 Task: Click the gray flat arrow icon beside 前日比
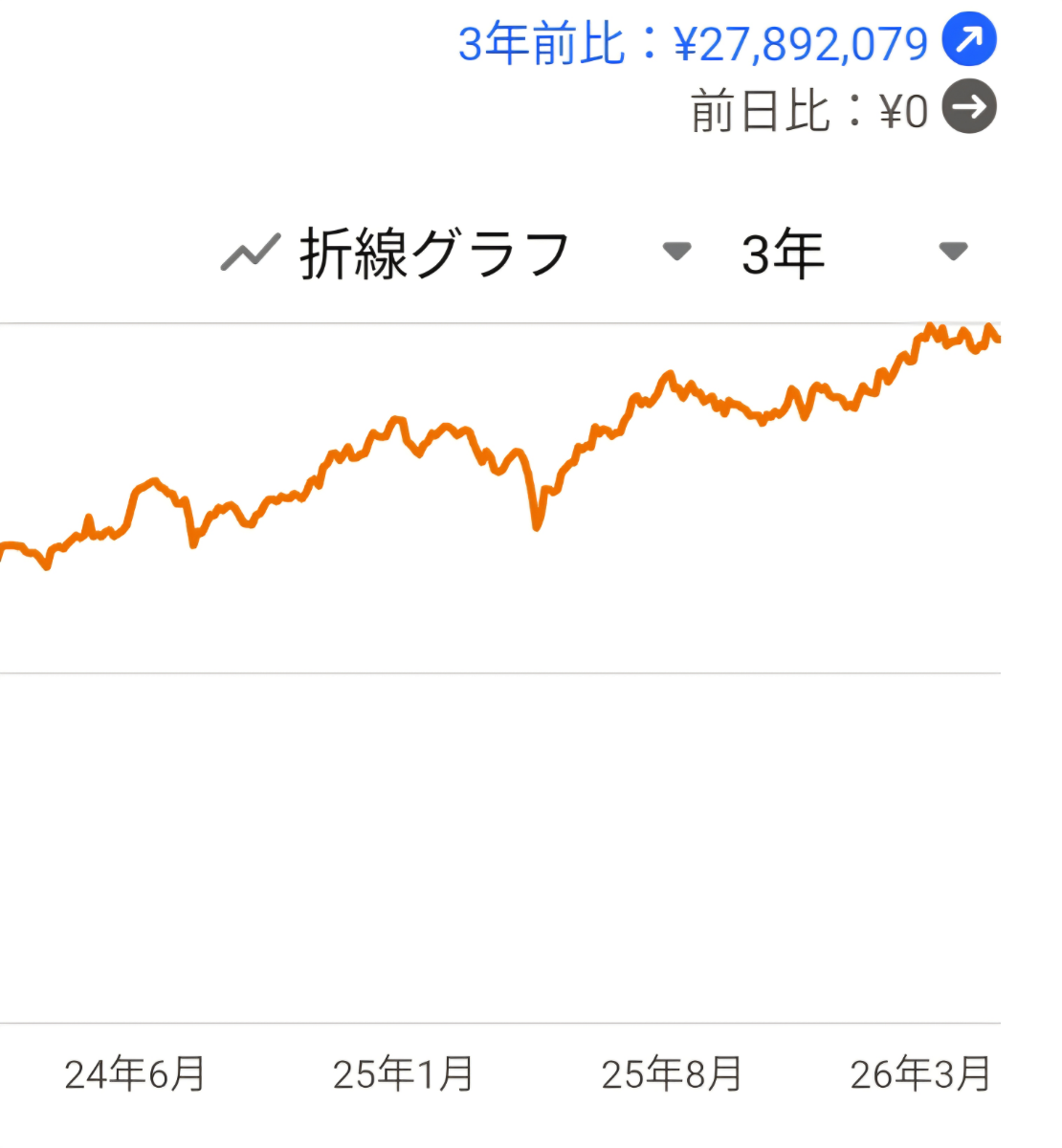click(969, 107)
